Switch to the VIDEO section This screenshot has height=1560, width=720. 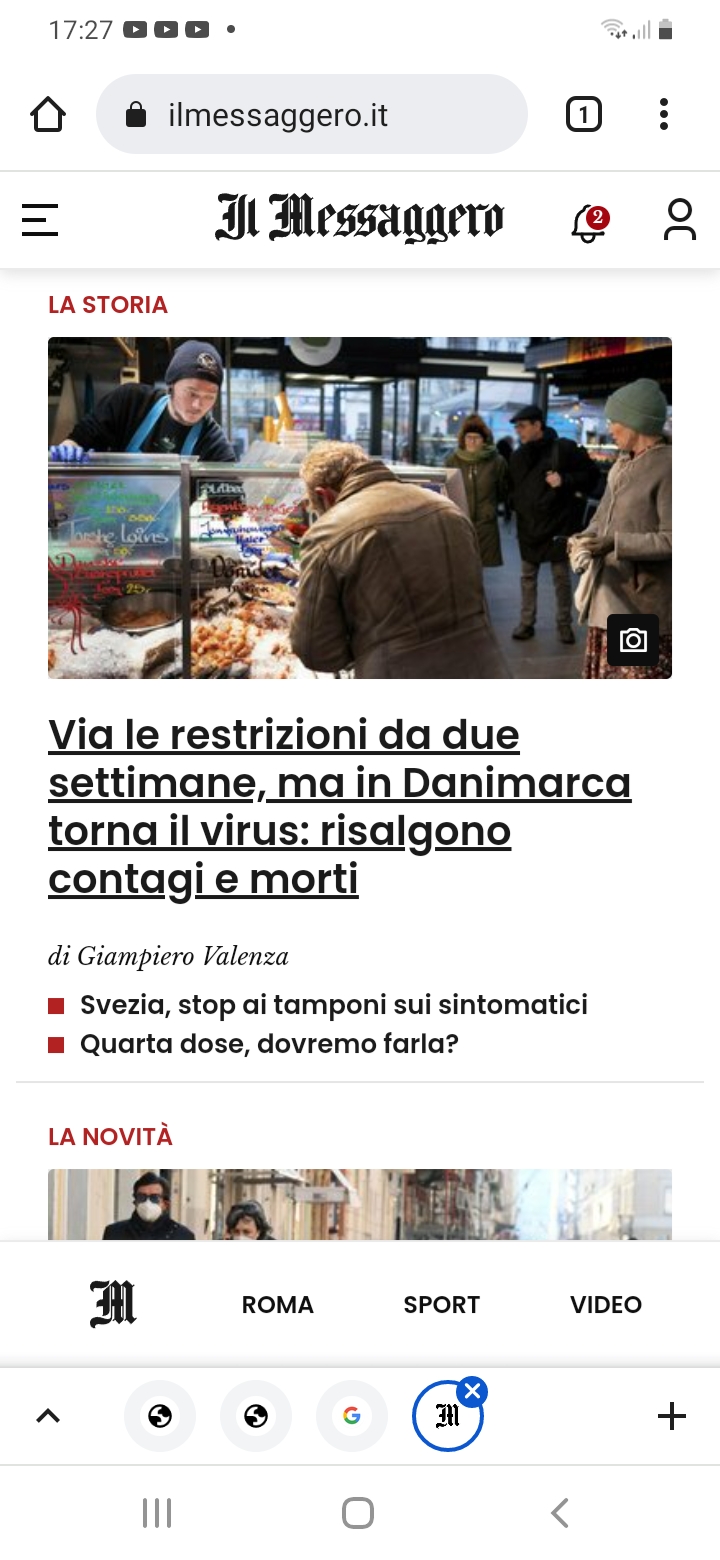tap(606, 1305)
